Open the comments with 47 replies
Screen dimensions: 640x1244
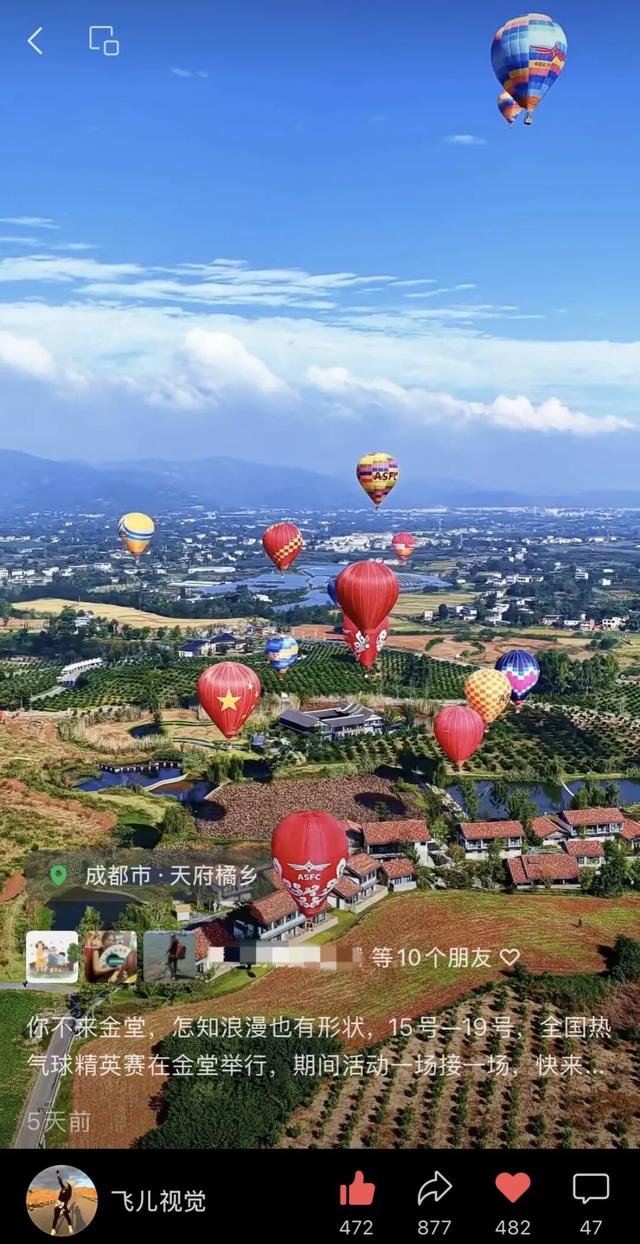coord(591,1190)
